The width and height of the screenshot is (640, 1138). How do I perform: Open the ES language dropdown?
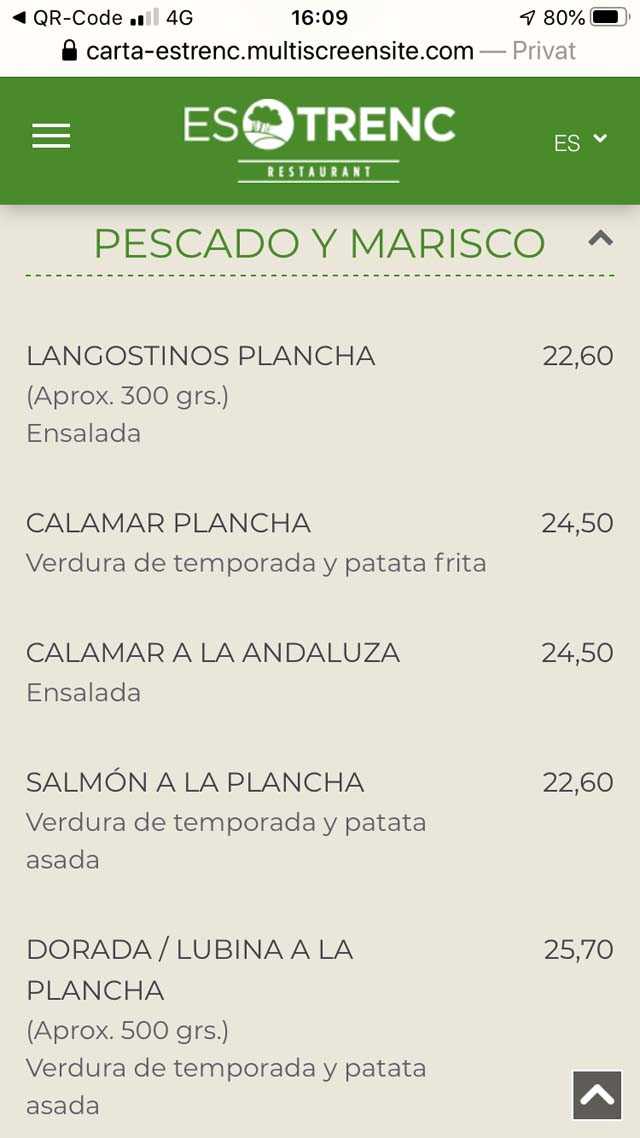(x=580, y=142)
